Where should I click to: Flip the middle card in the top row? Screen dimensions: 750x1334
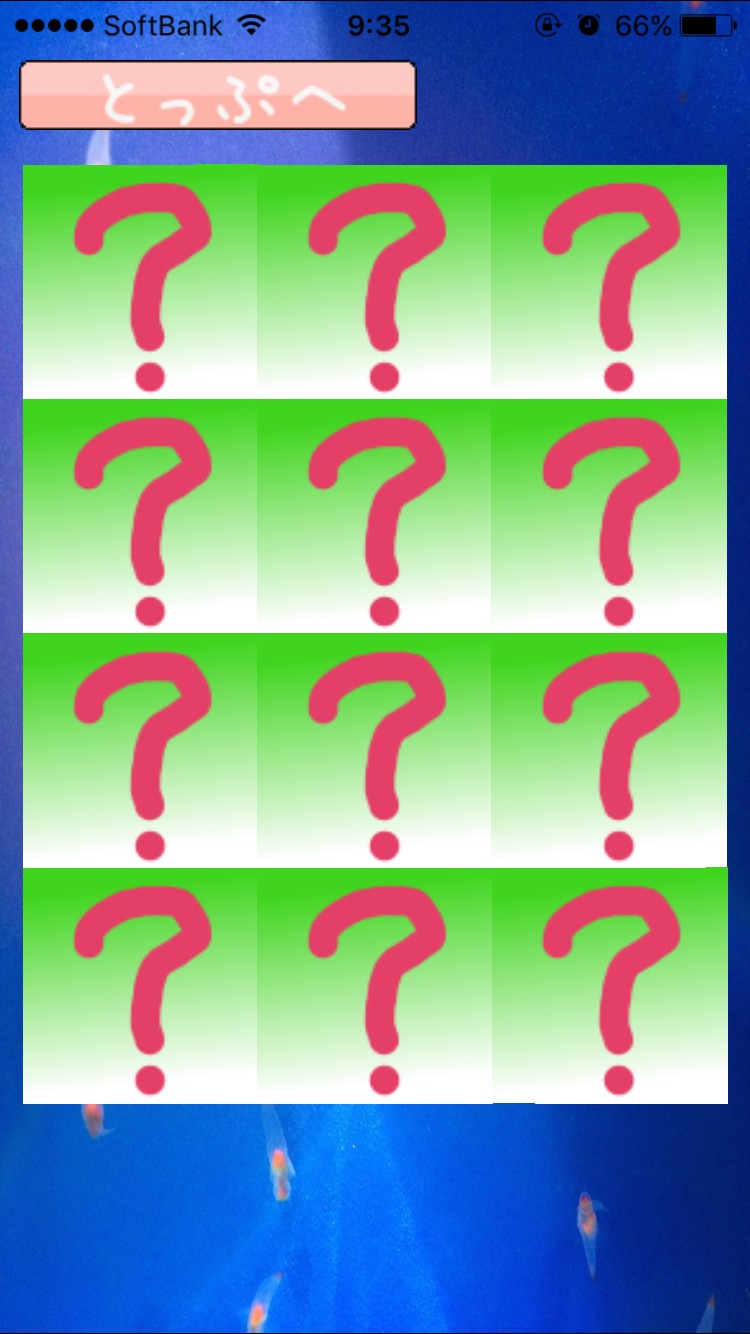pos(374,282)
